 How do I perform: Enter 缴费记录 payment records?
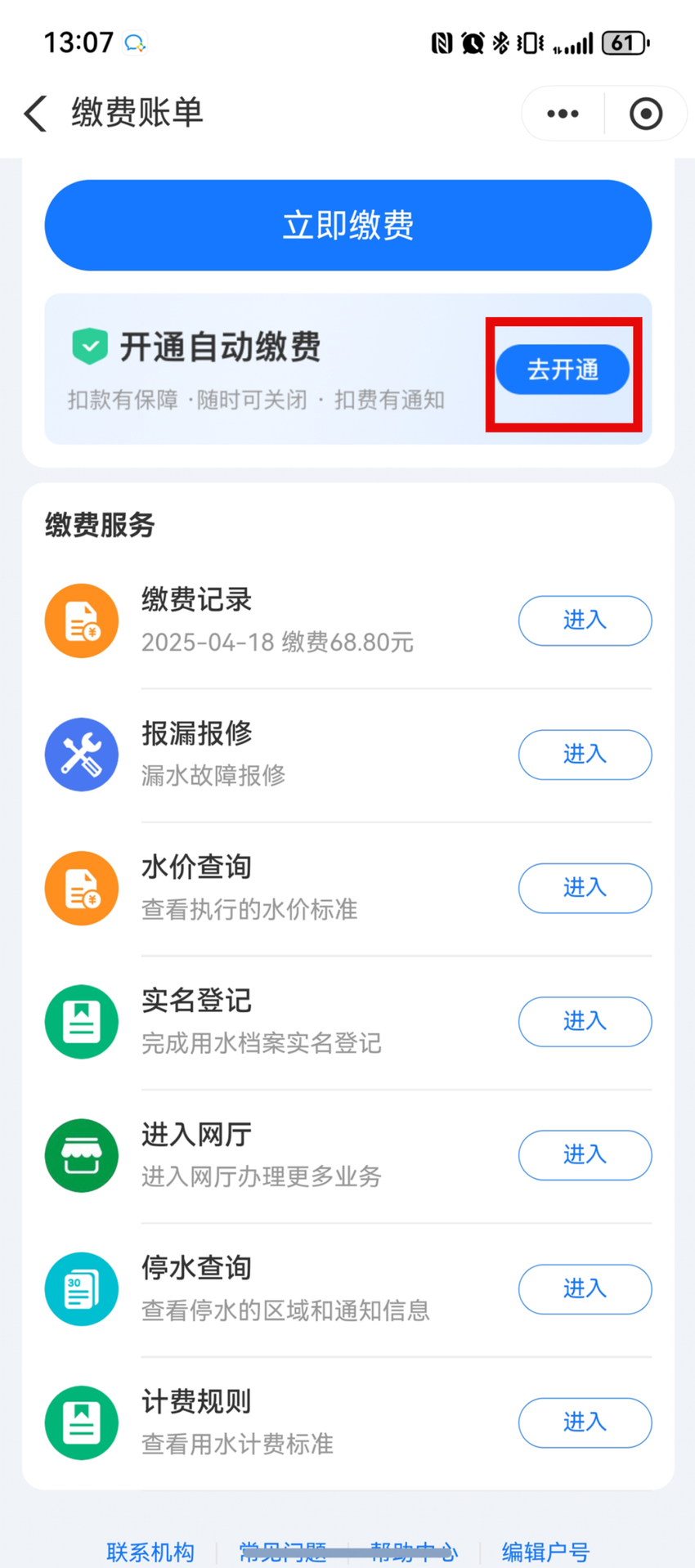pos(585,620)
